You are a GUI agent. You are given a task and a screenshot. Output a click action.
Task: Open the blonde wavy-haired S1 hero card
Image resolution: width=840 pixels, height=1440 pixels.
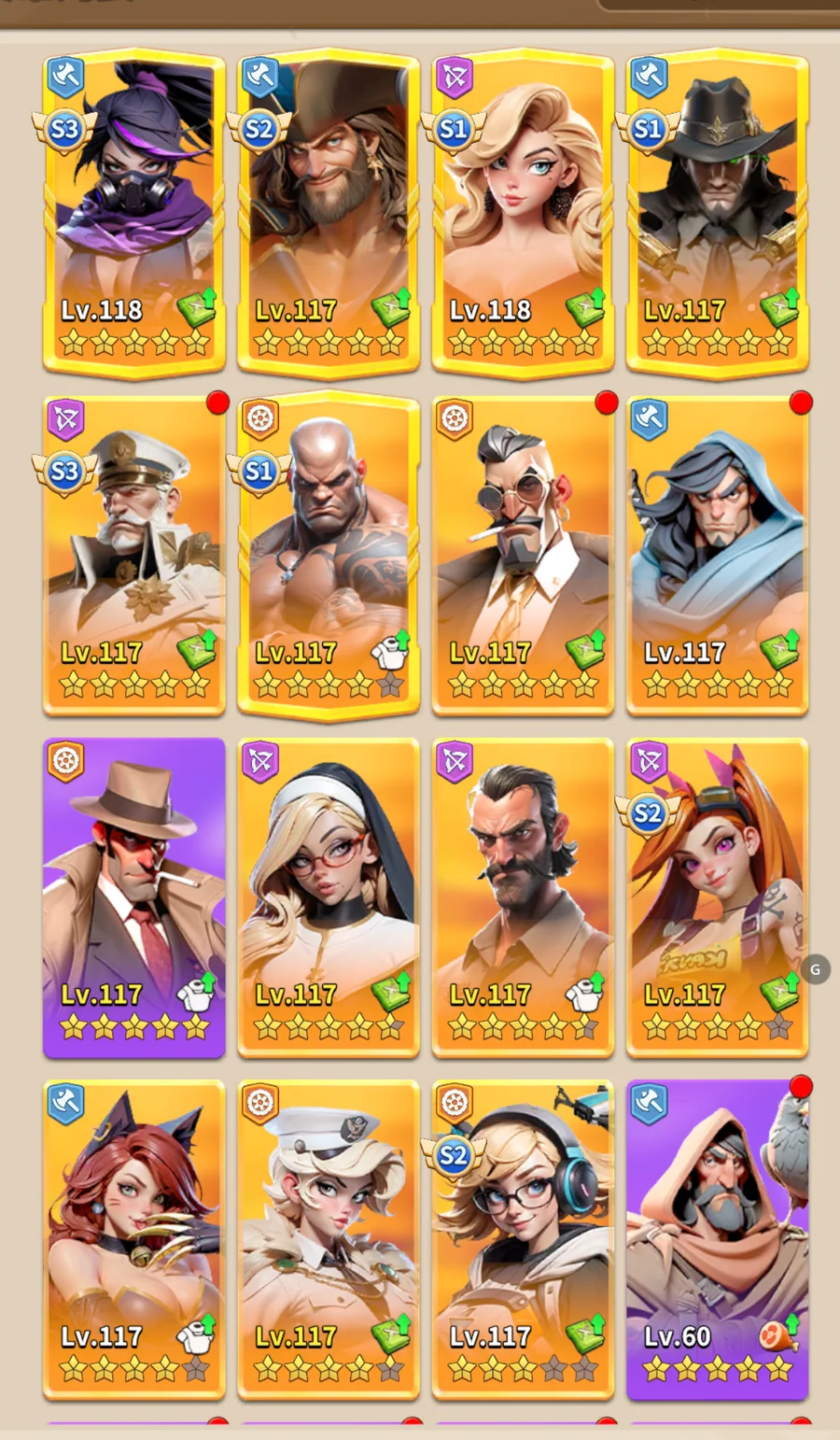click(x=523, y=213)
